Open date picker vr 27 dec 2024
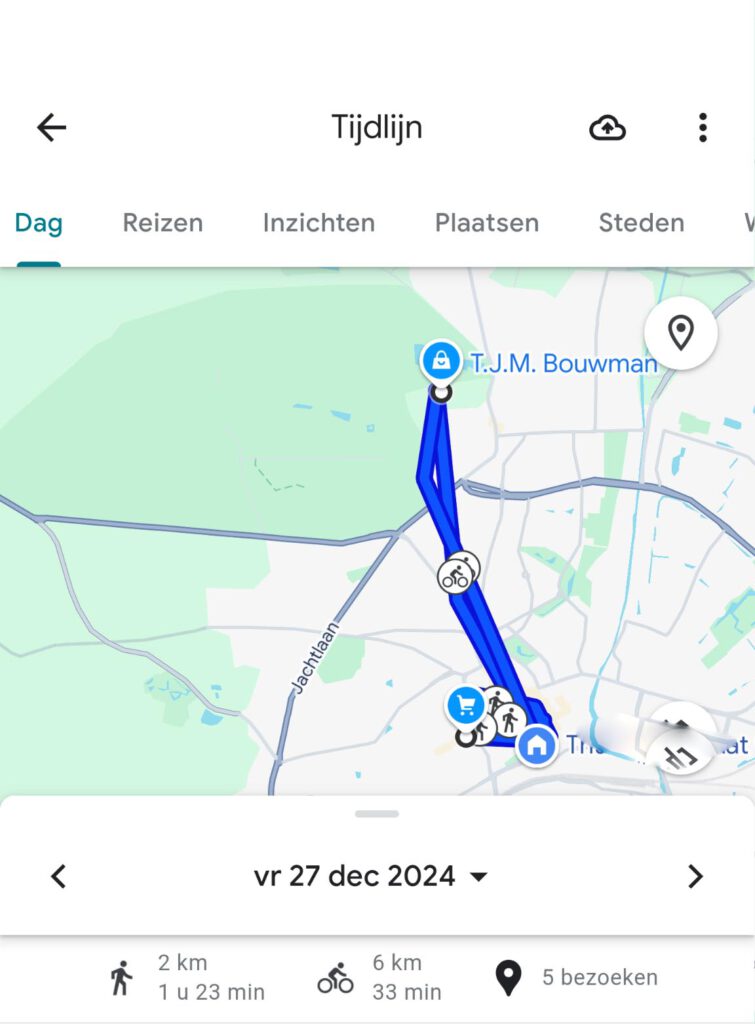This screenshot has width=755, height=1024. [370, 877]
